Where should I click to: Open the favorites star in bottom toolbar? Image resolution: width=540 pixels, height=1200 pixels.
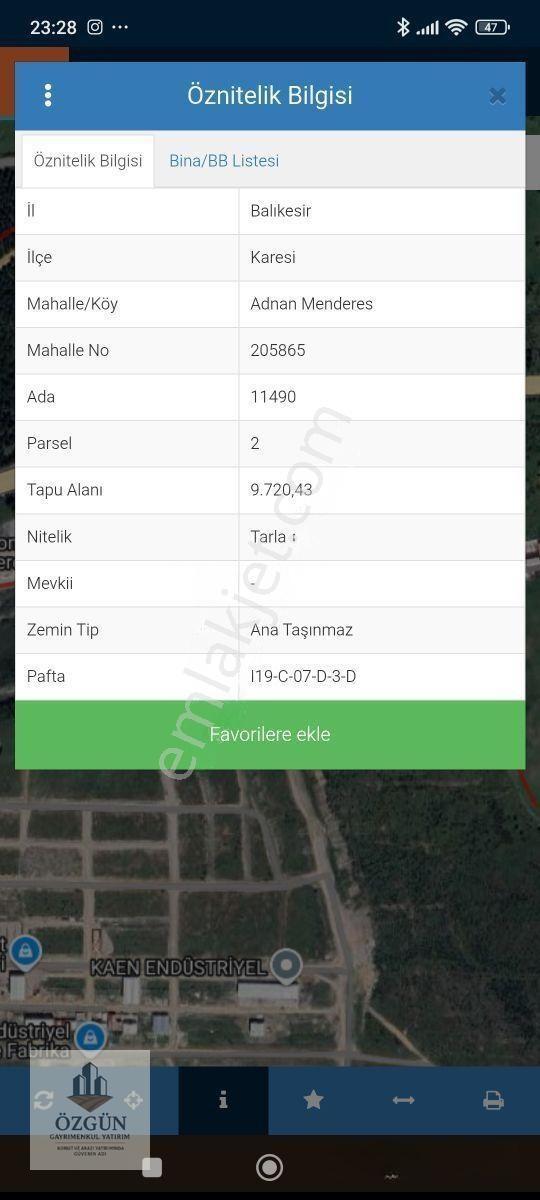313,1100
